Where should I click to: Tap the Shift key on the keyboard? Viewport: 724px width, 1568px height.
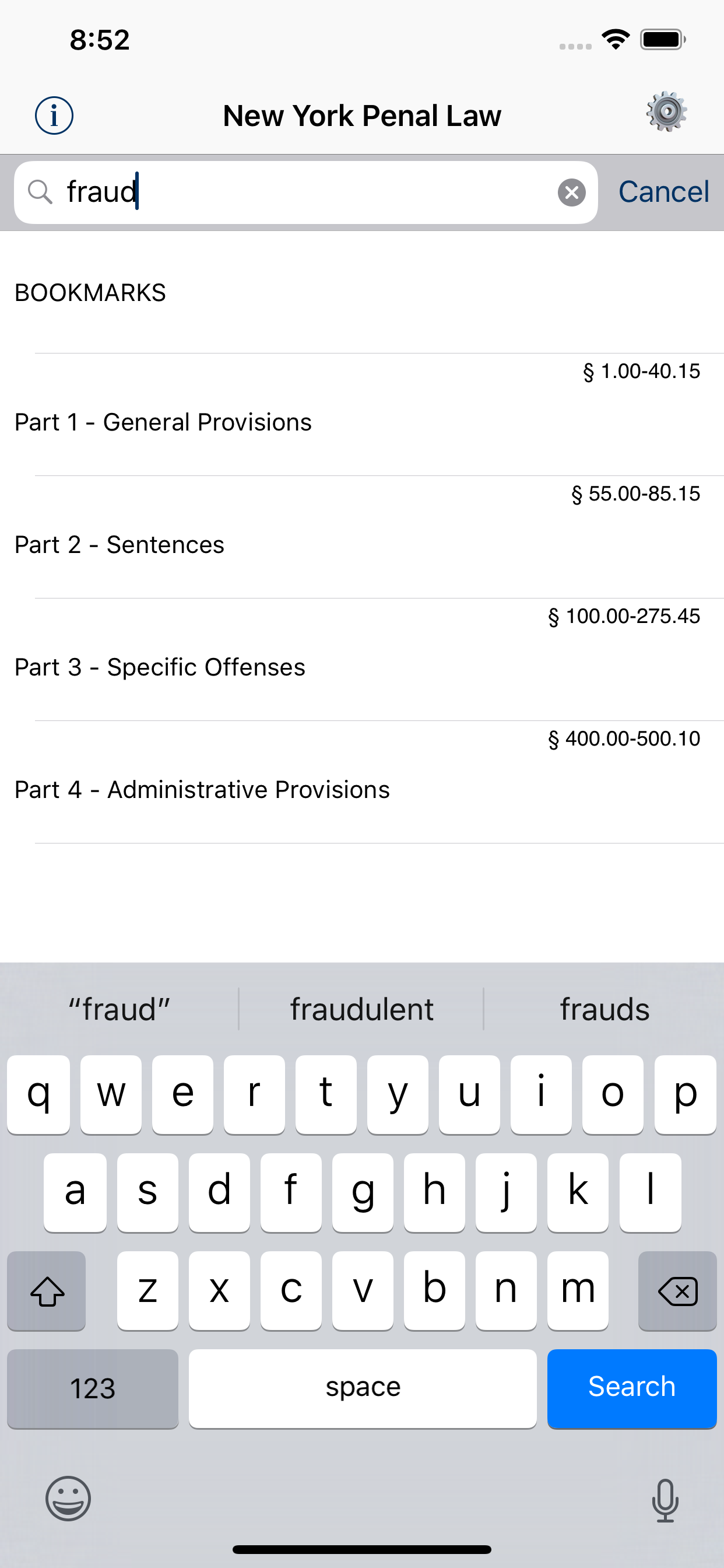(46, 1291)
